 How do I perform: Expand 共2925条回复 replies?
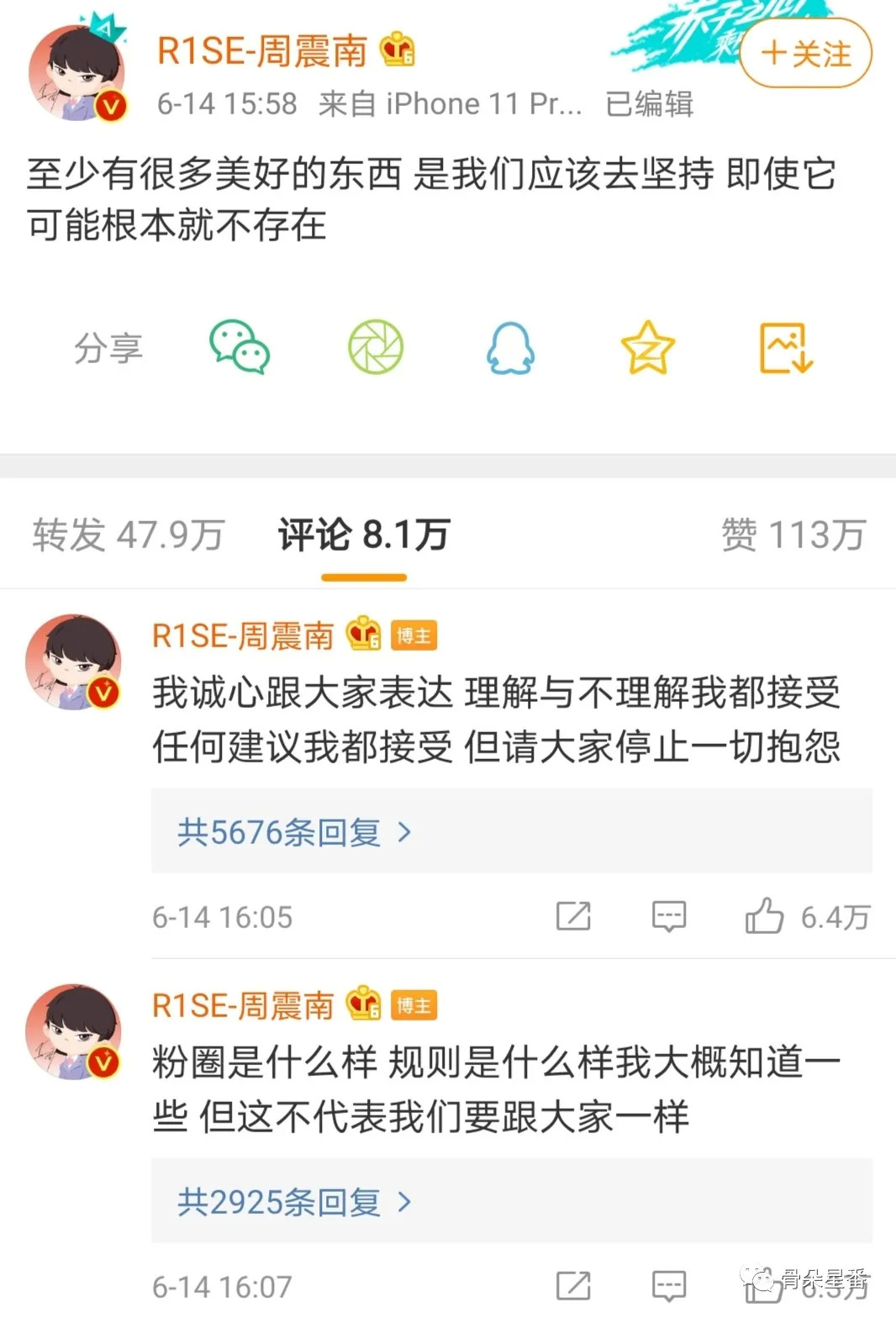tap(294, 1202)
